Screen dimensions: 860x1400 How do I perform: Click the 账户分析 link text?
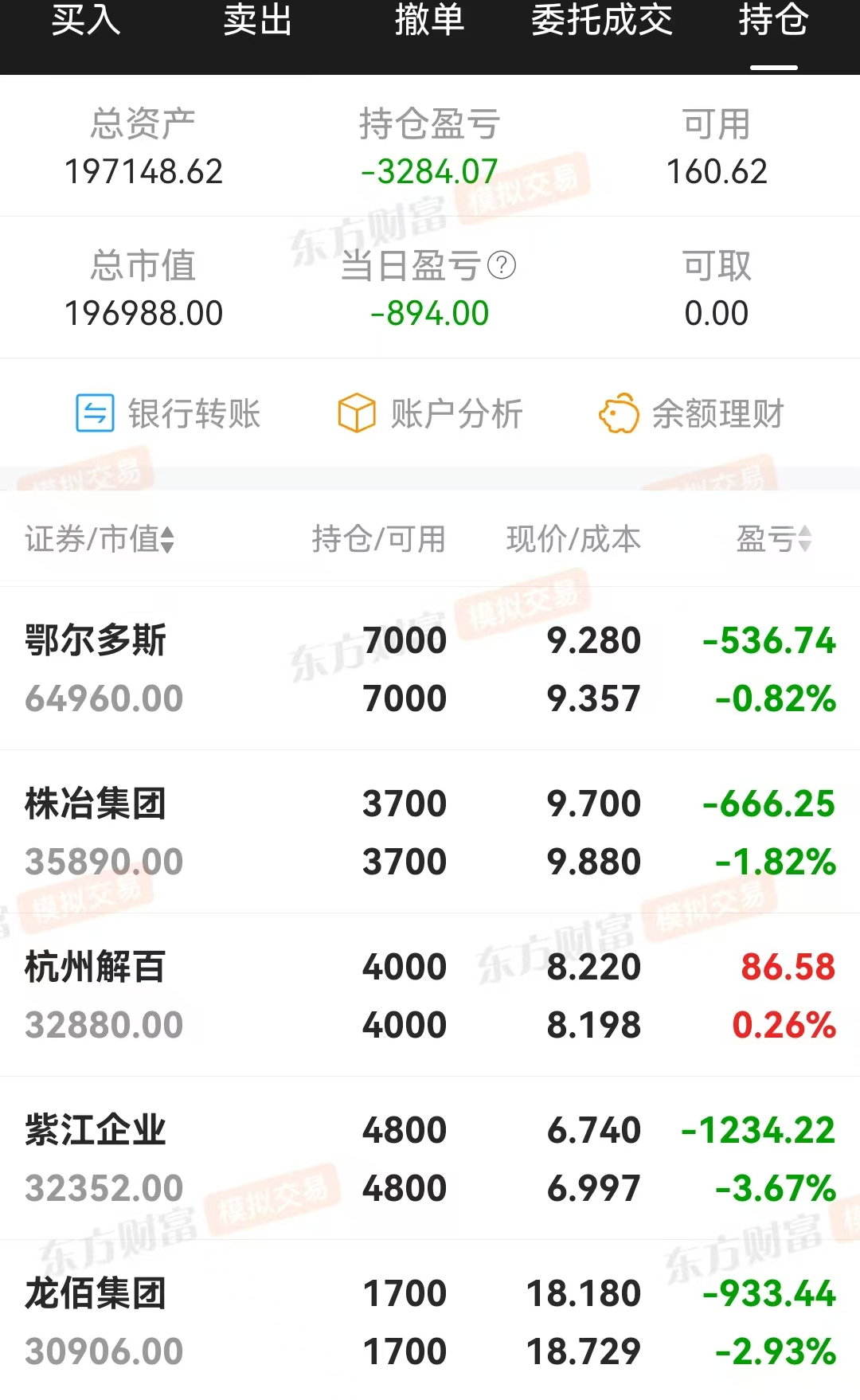[455, 413]
